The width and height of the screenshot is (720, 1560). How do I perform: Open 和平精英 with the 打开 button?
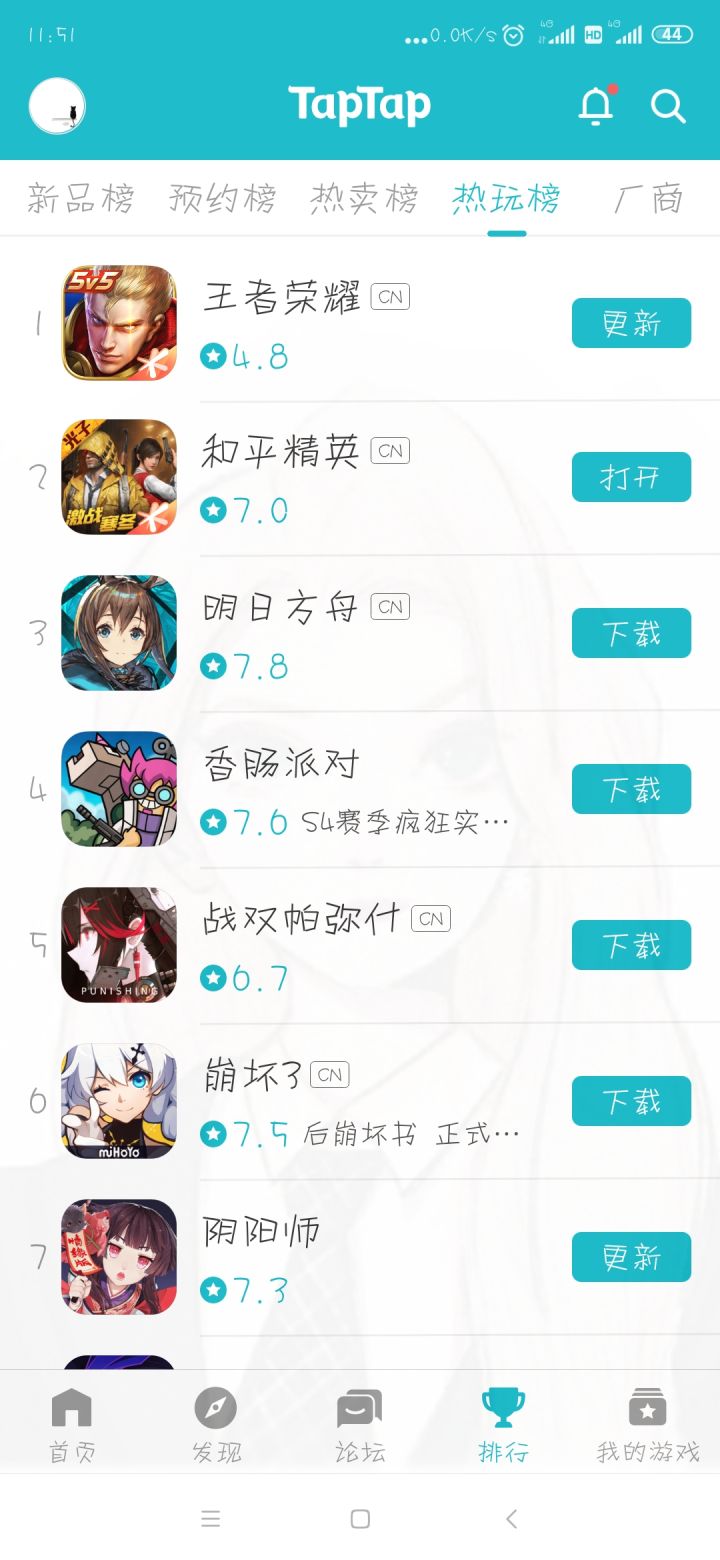[631, 477]
